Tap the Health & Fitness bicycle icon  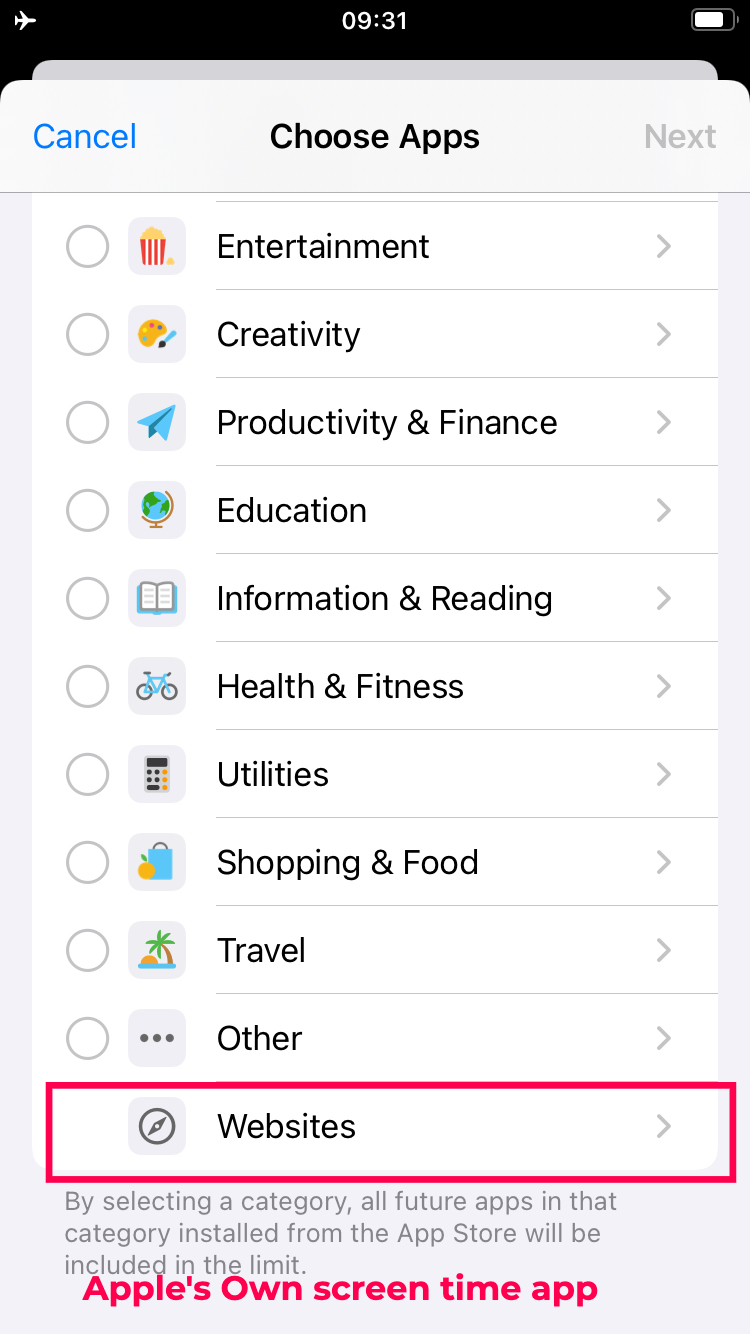tap(157, 686)
